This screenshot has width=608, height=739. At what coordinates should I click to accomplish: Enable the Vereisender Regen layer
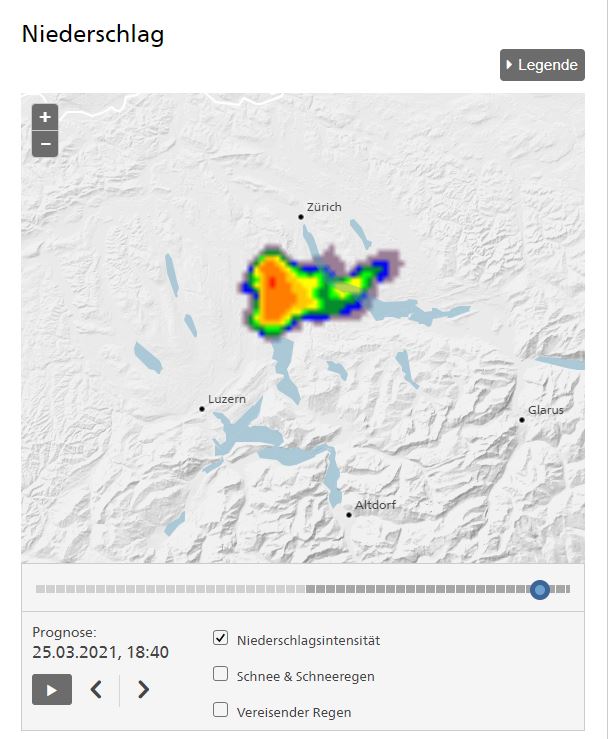(x=221, y=710)
